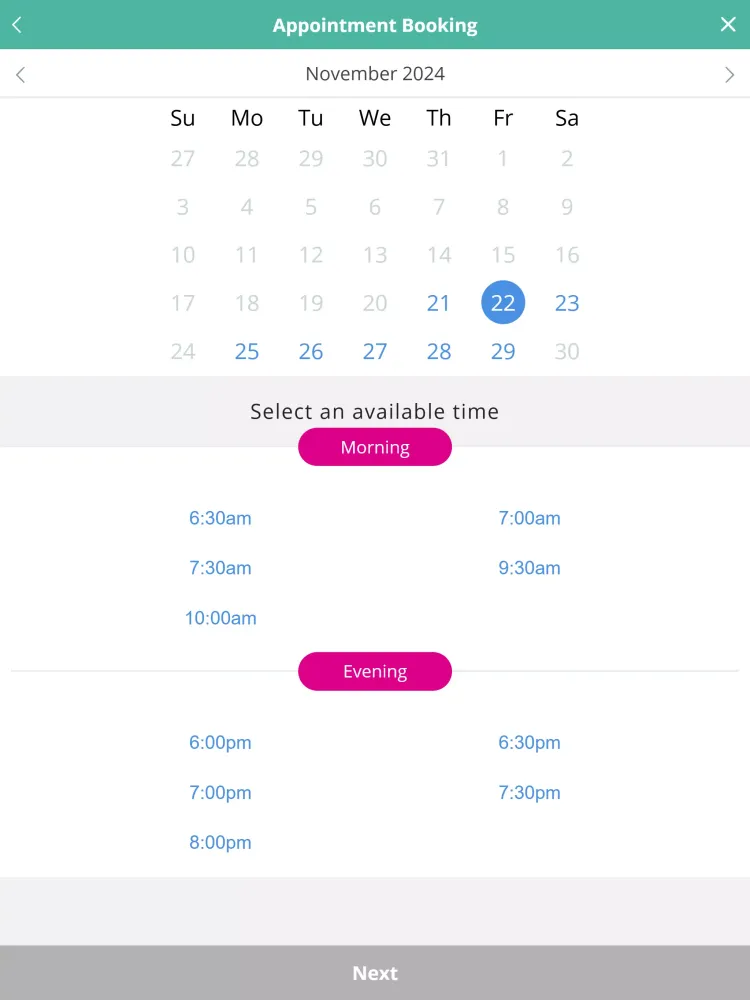Viewport: 750px width, 1000px height.
Task: Choose the 10:00am time slot
Action: pos(220,618)
